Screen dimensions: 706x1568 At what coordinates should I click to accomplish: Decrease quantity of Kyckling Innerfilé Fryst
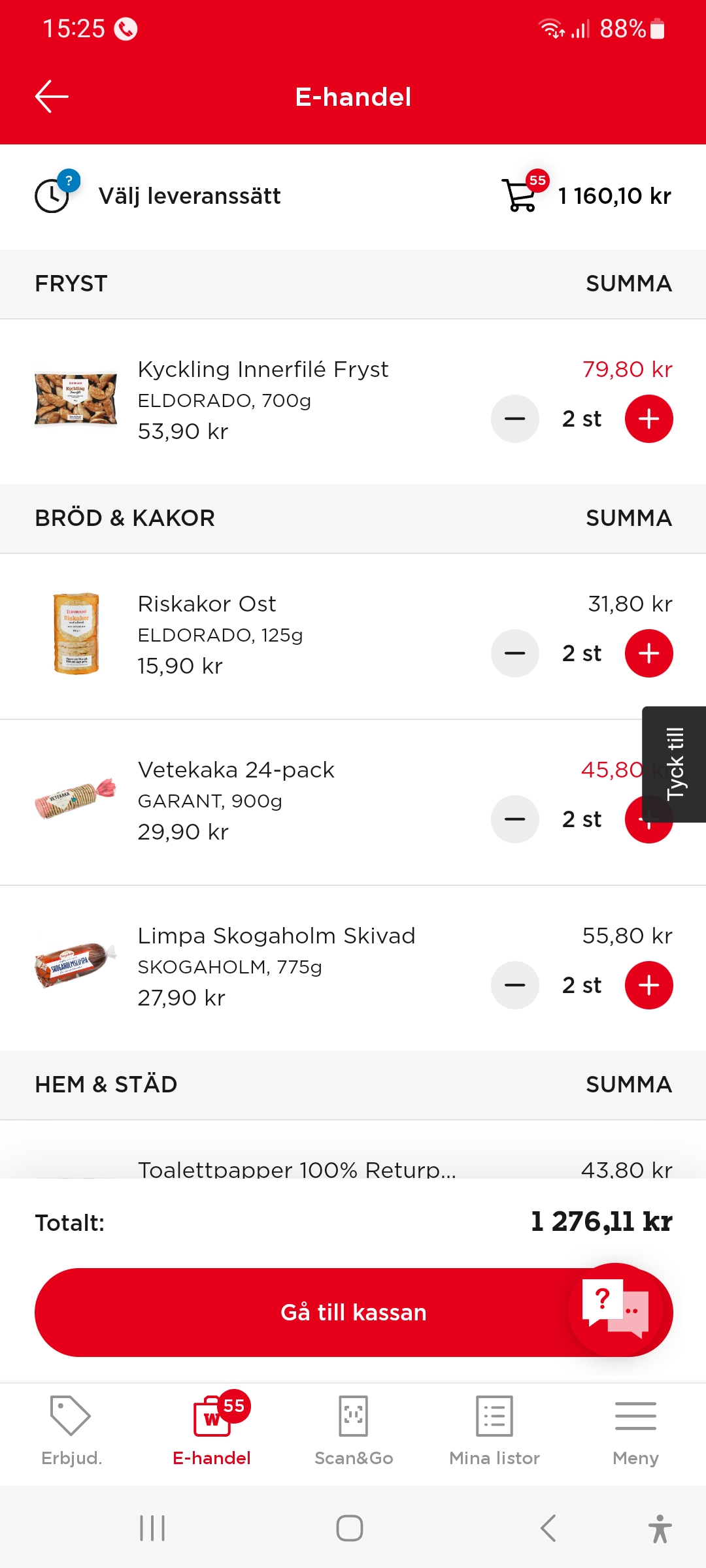tap(515, 419)
